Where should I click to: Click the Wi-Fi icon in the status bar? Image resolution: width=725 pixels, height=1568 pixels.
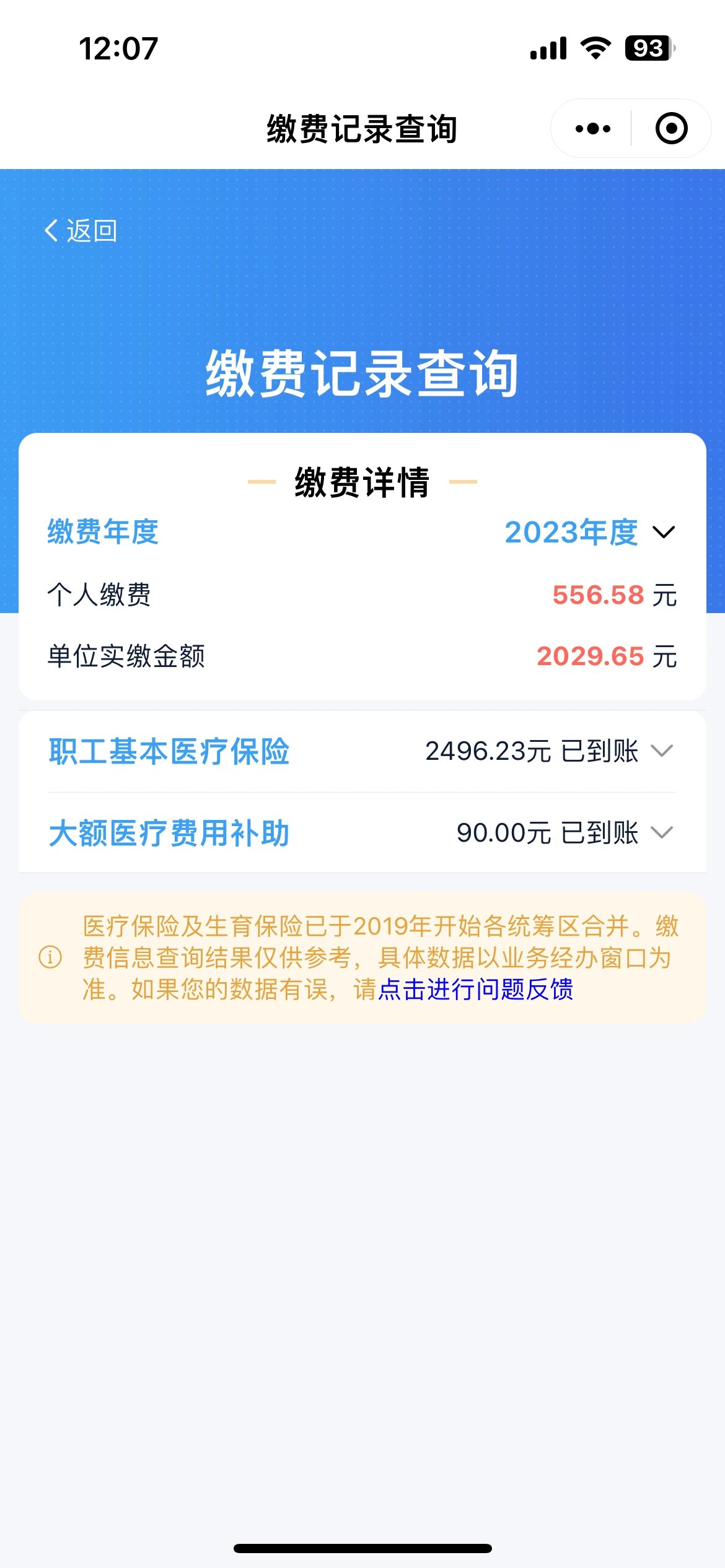coord(595,46)
